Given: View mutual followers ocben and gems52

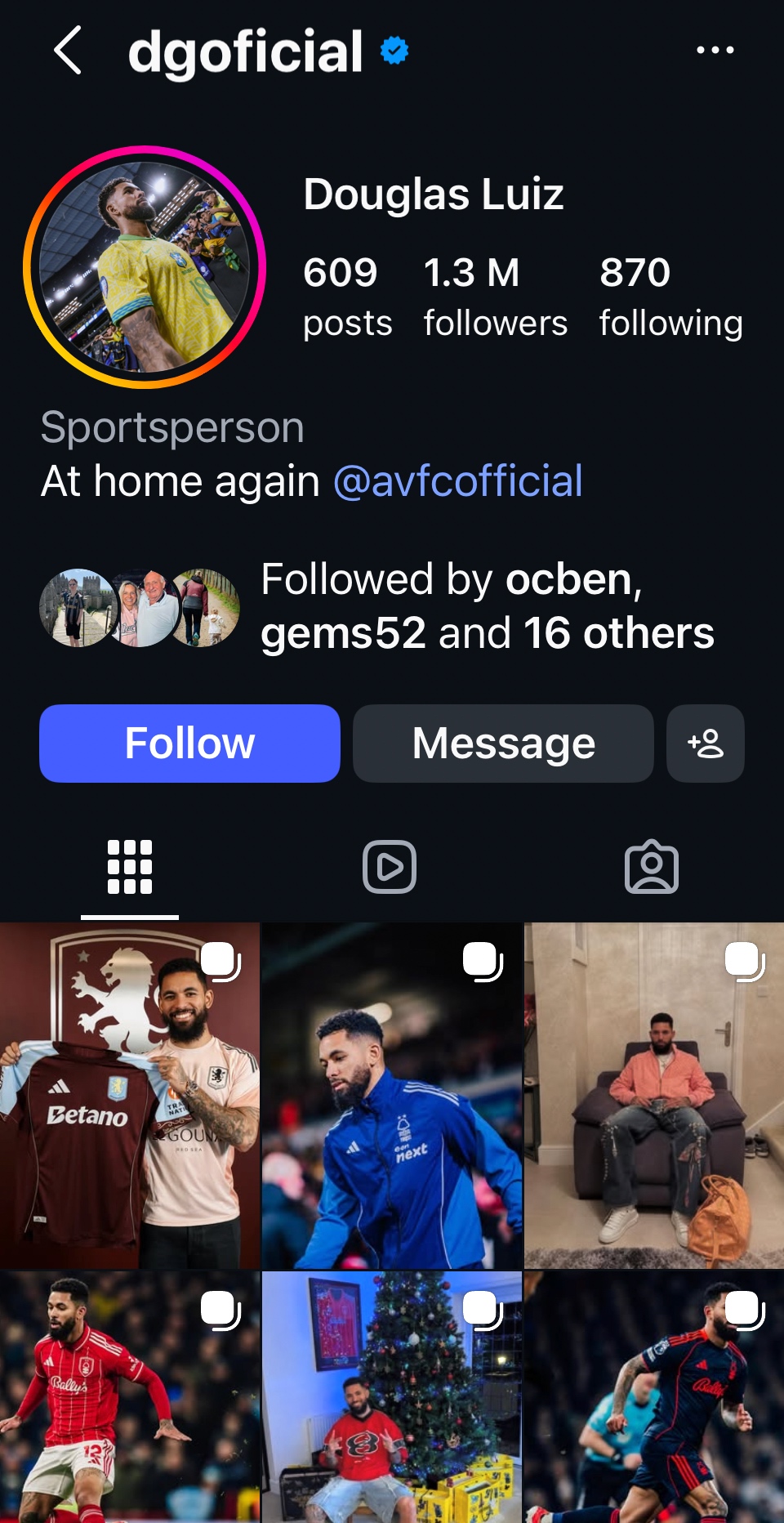Looking at the screenshot, I should pyautogui.click(x=487, y=606).
